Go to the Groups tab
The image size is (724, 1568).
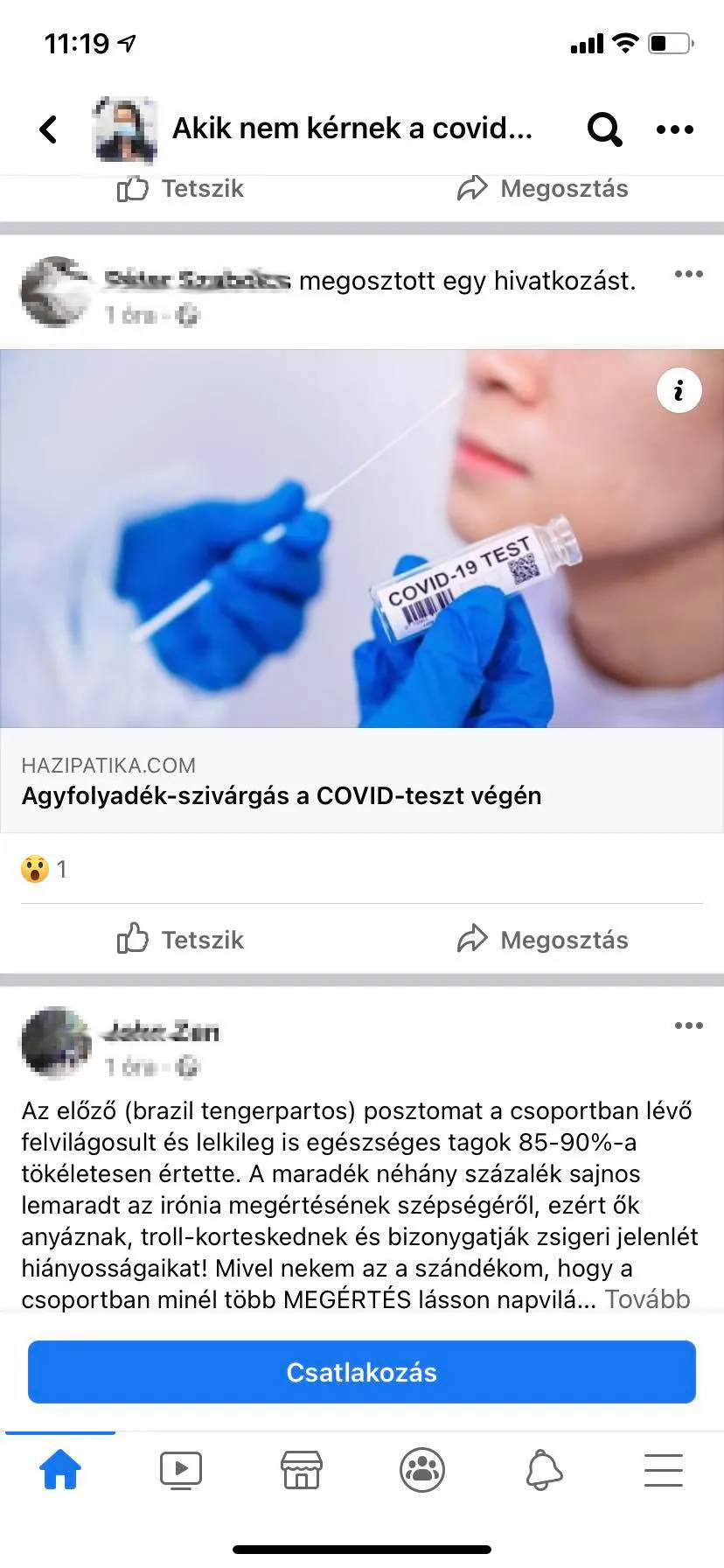(422, 1470)
